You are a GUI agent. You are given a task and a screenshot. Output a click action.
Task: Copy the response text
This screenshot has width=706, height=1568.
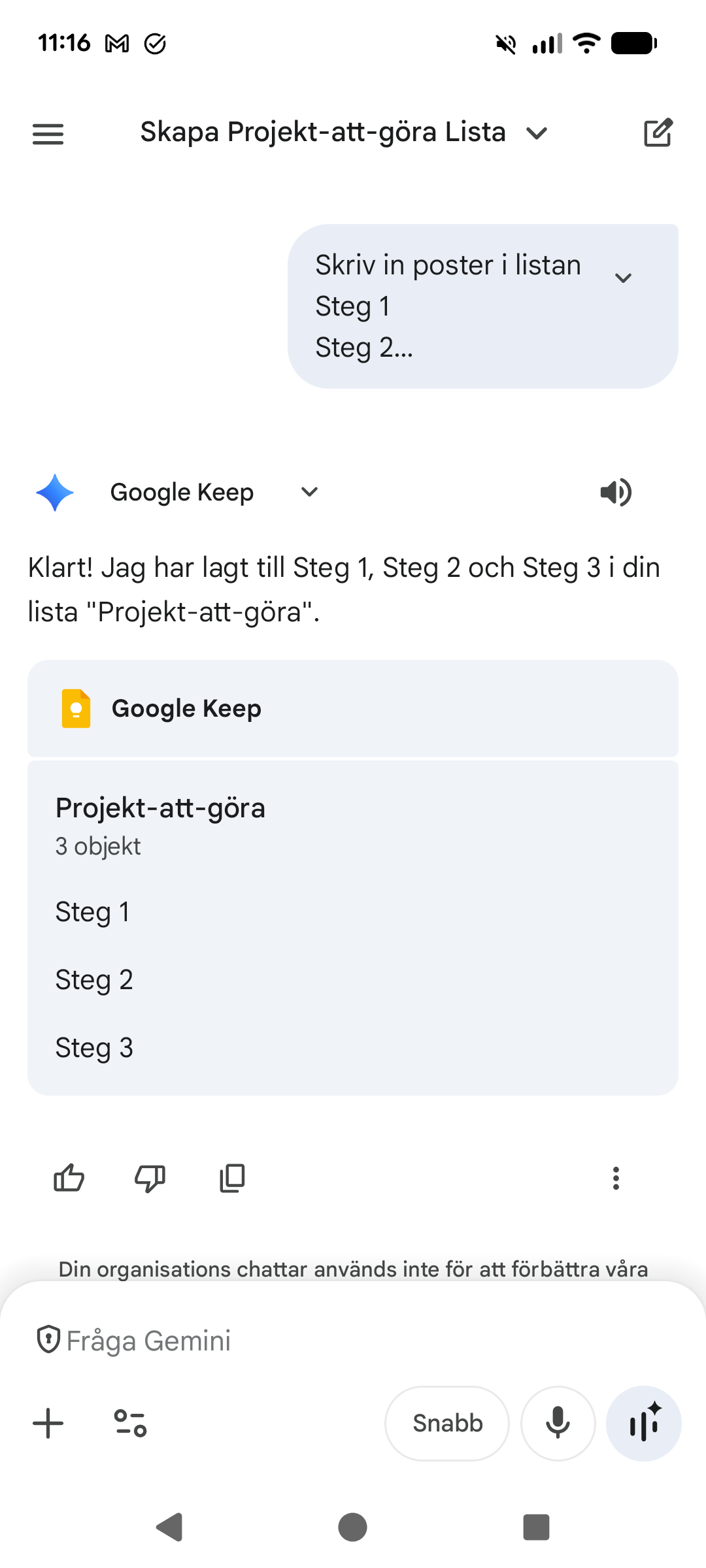click(x=232, y=1178)
